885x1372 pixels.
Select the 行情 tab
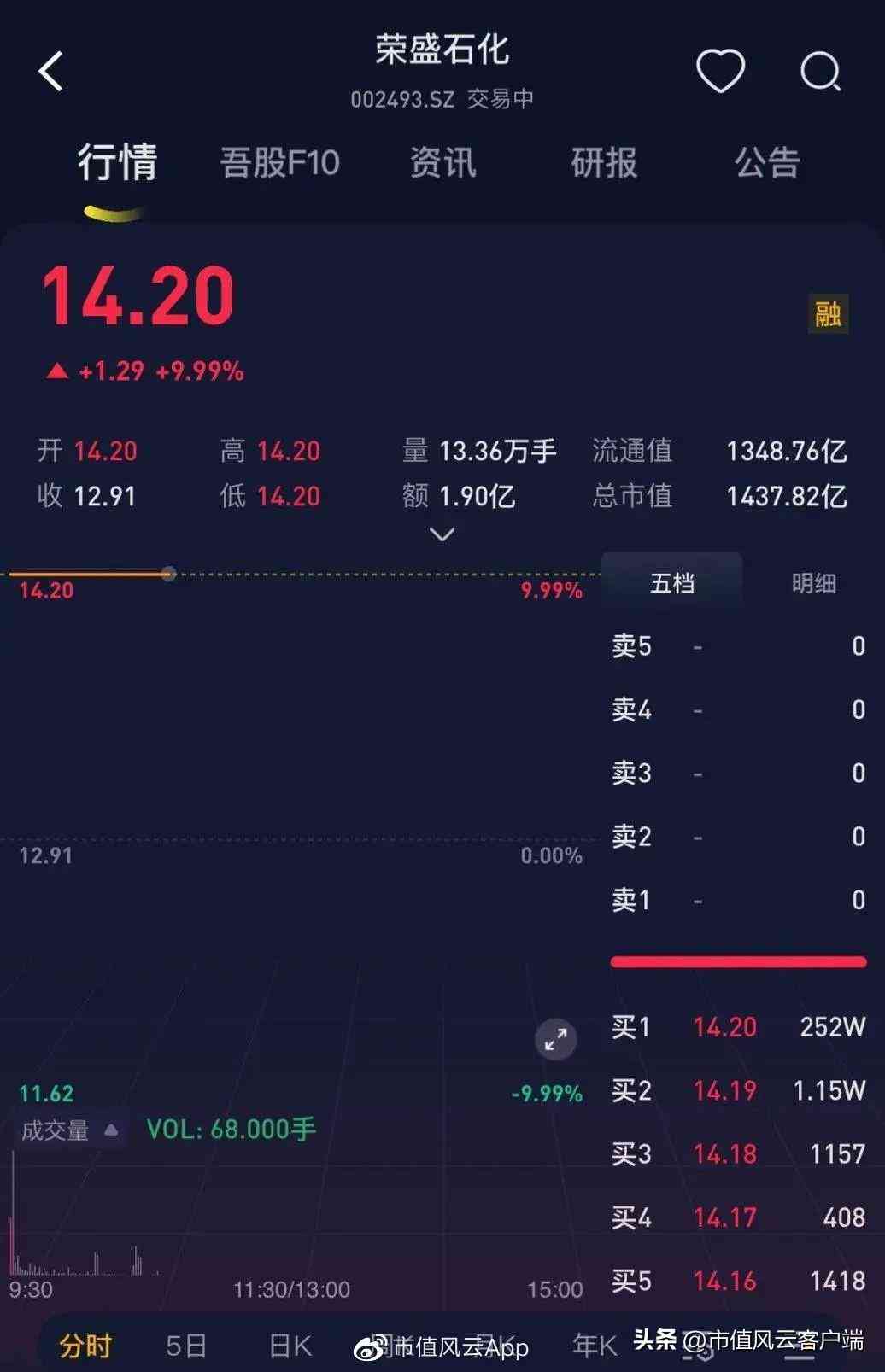click(117, 162)
